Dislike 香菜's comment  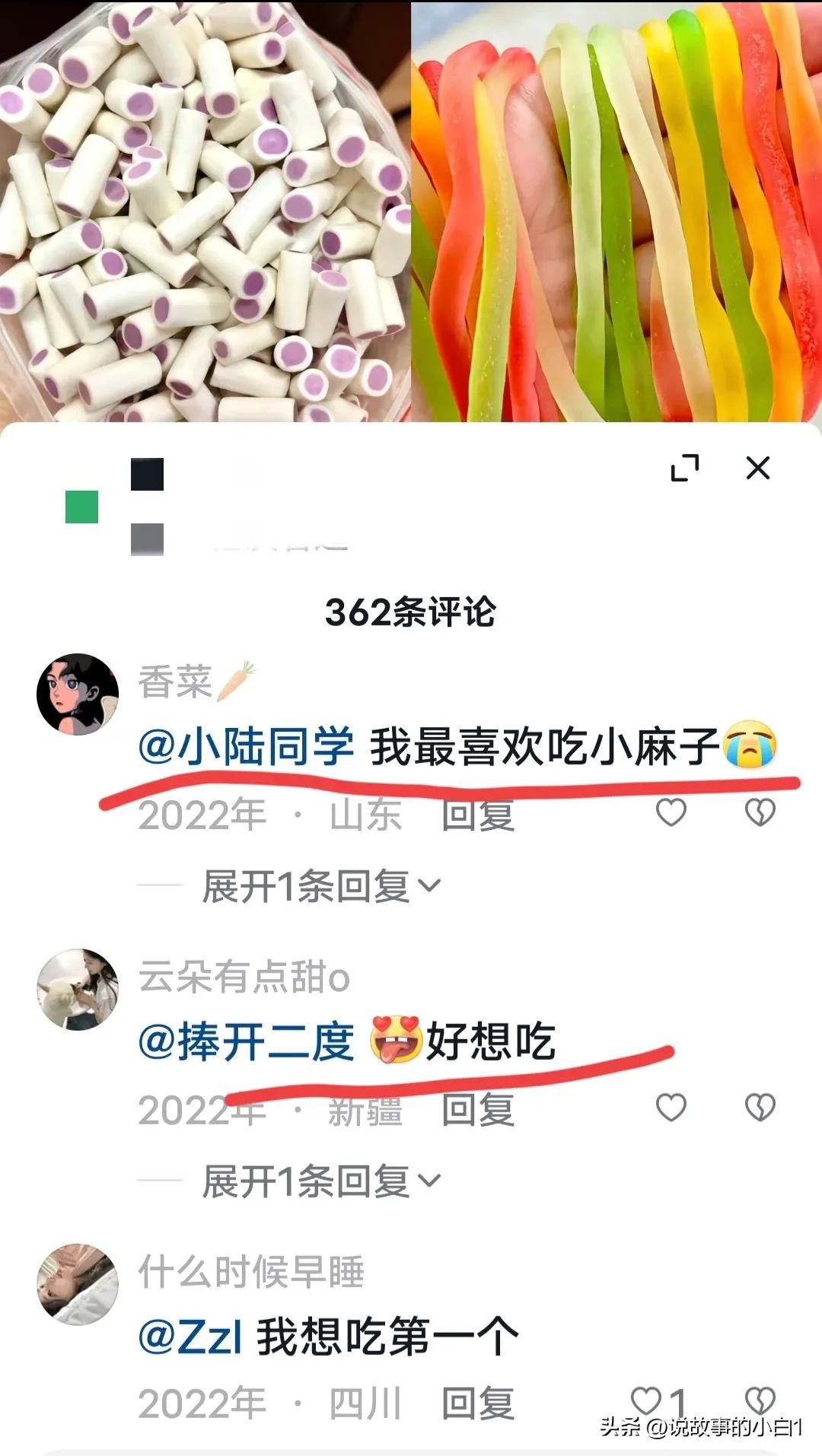[x=760, y=812]
